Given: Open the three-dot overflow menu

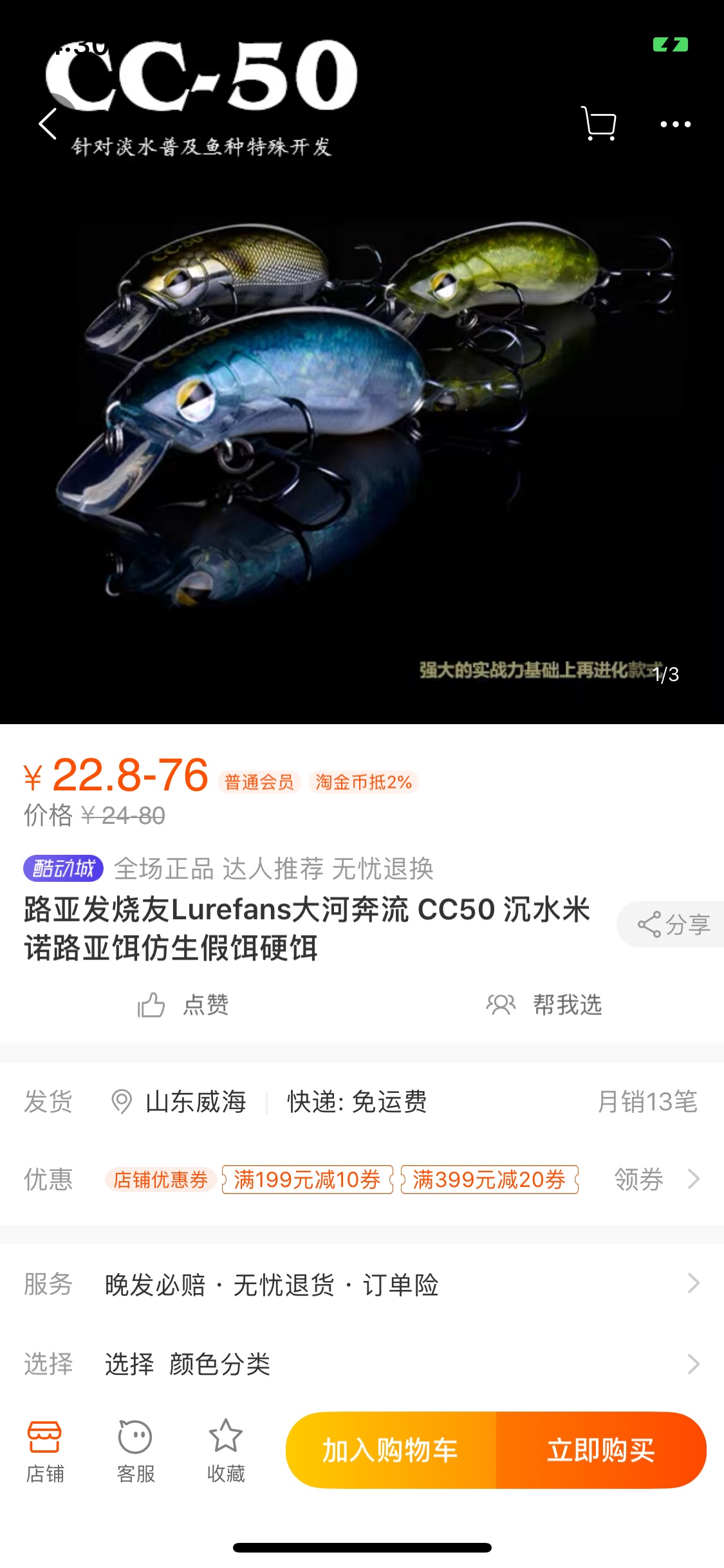Looking at the screenshot, I should point(675,124).
